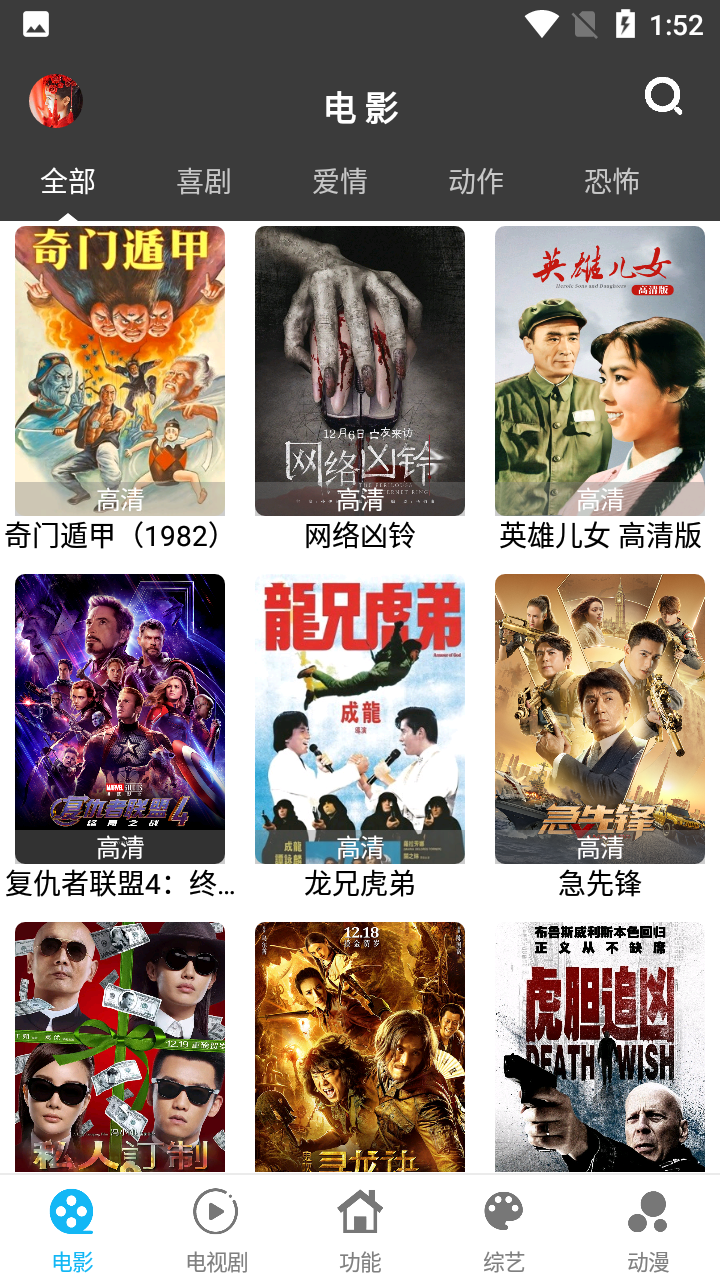Image resolution: width=720 pixels, height=1280 pixels.
Task: Select the 电影 film reel icon
Action: (x=71, y=1210)
